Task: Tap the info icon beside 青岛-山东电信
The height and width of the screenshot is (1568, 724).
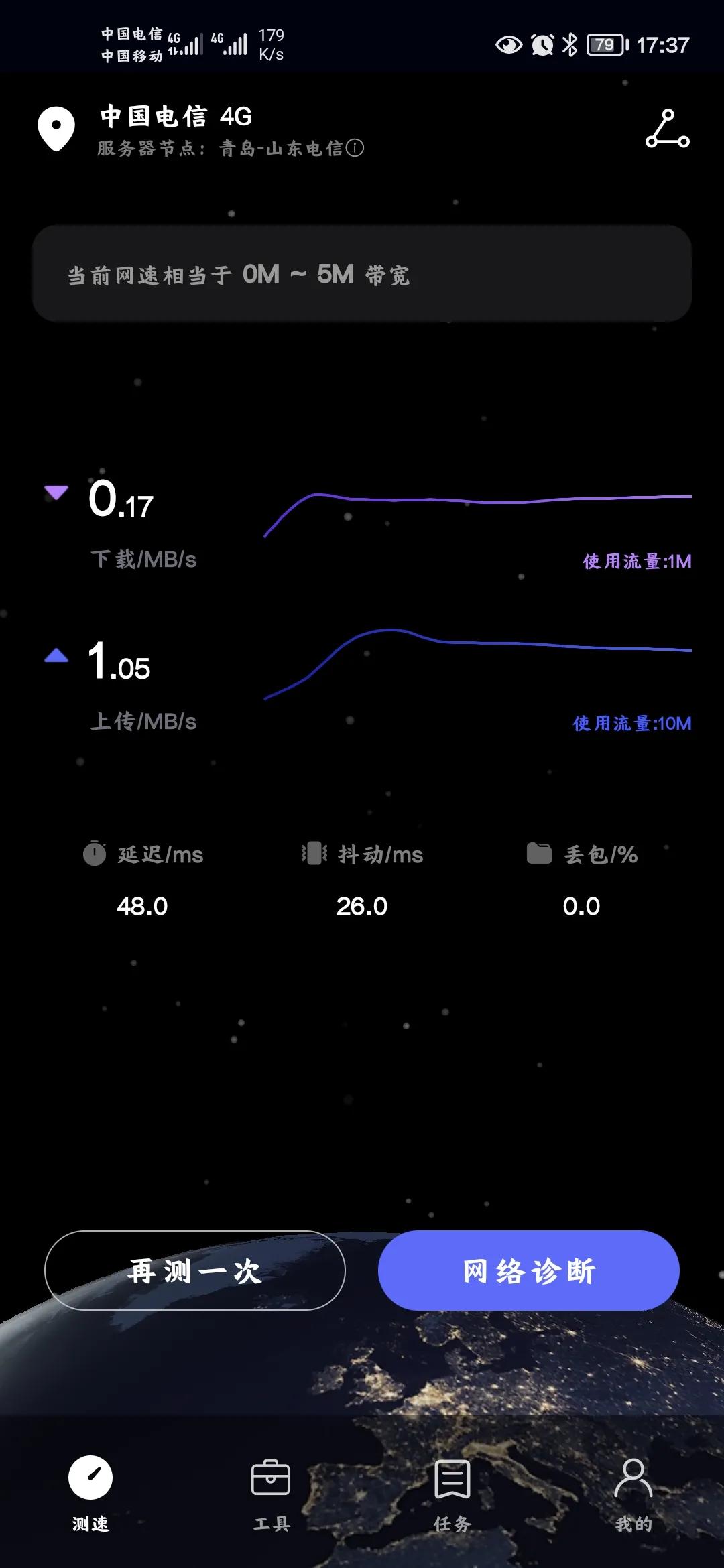Action: click(x=356, y=149)
